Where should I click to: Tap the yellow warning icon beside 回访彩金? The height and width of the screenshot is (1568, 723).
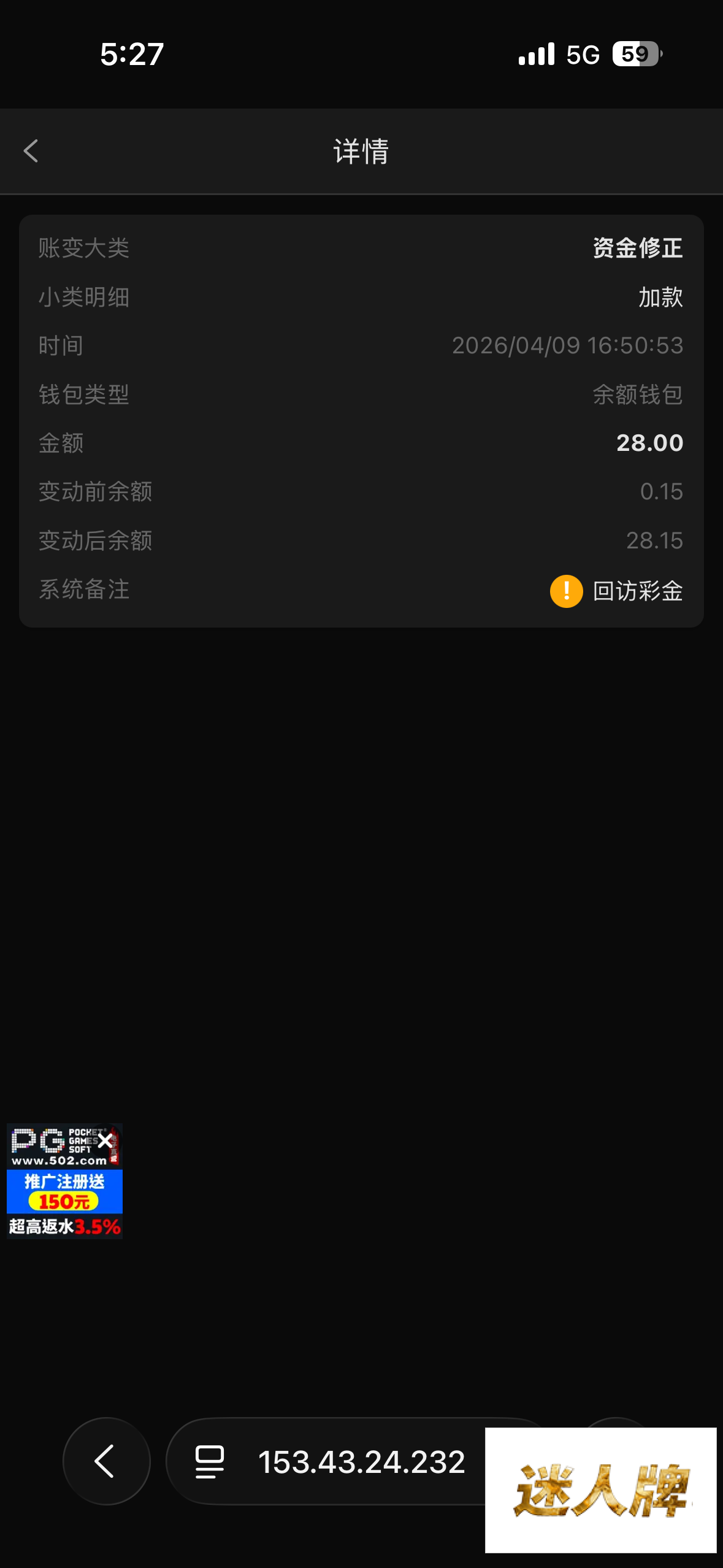566,591
